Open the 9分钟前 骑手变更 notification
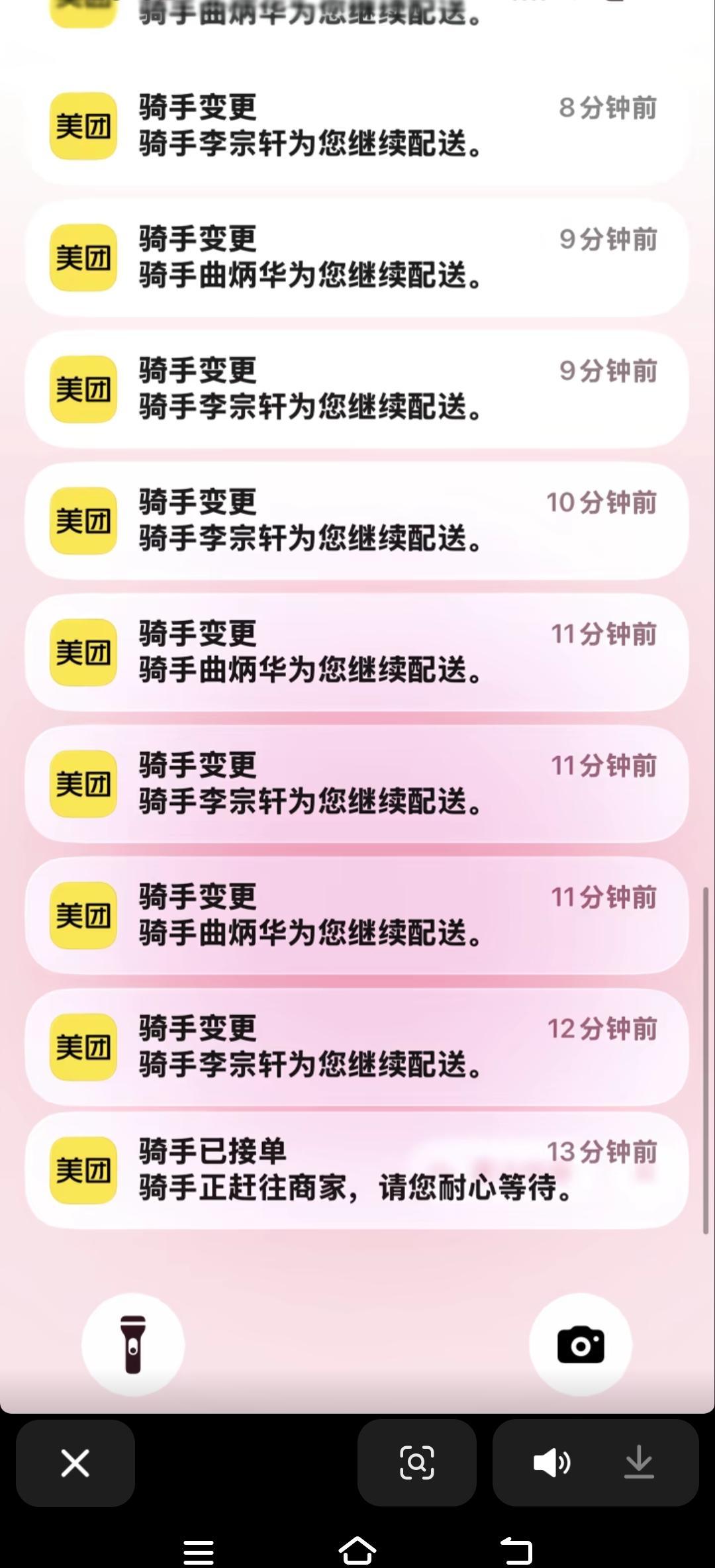Screen dimensions: 715x1568 click(358, 258)
